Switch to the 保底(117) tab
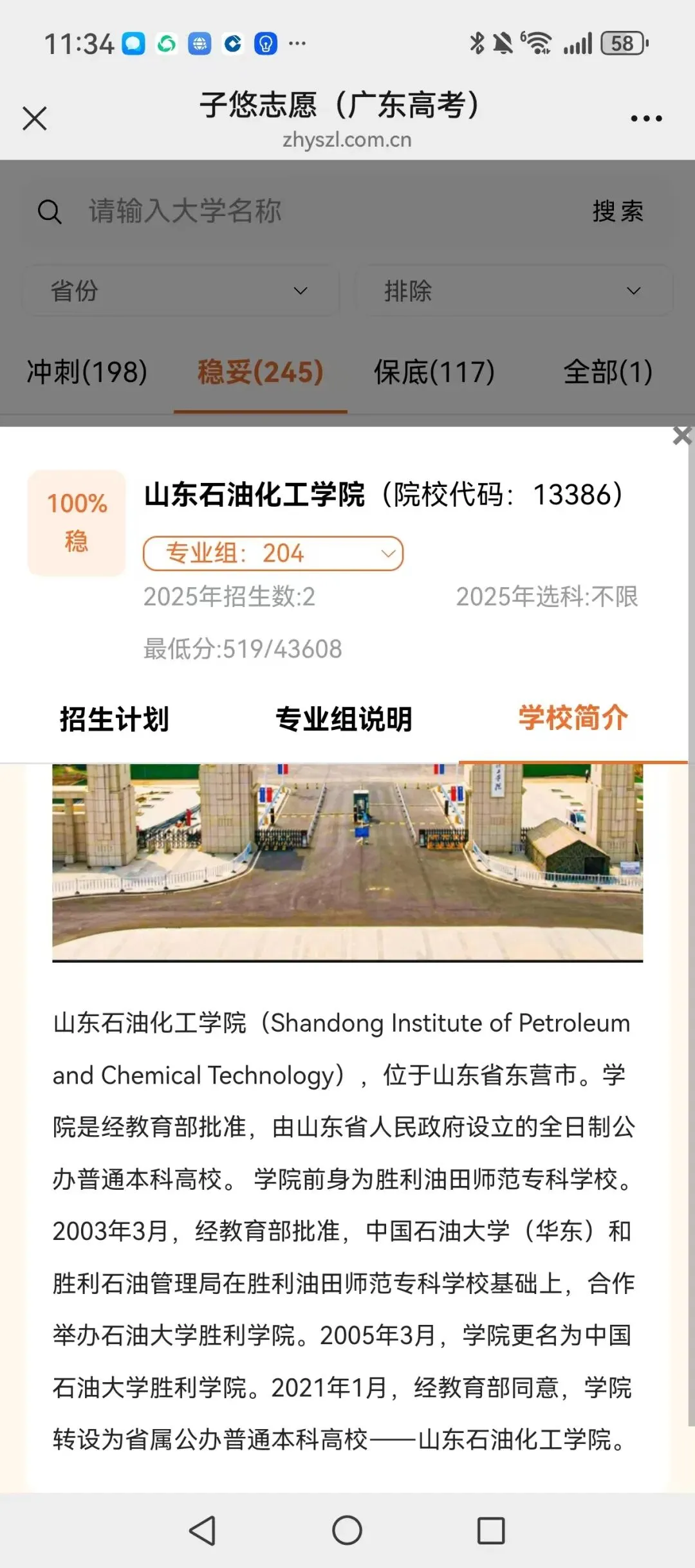This screenshot has width=695, height=1568. click(x=434, y=372)
